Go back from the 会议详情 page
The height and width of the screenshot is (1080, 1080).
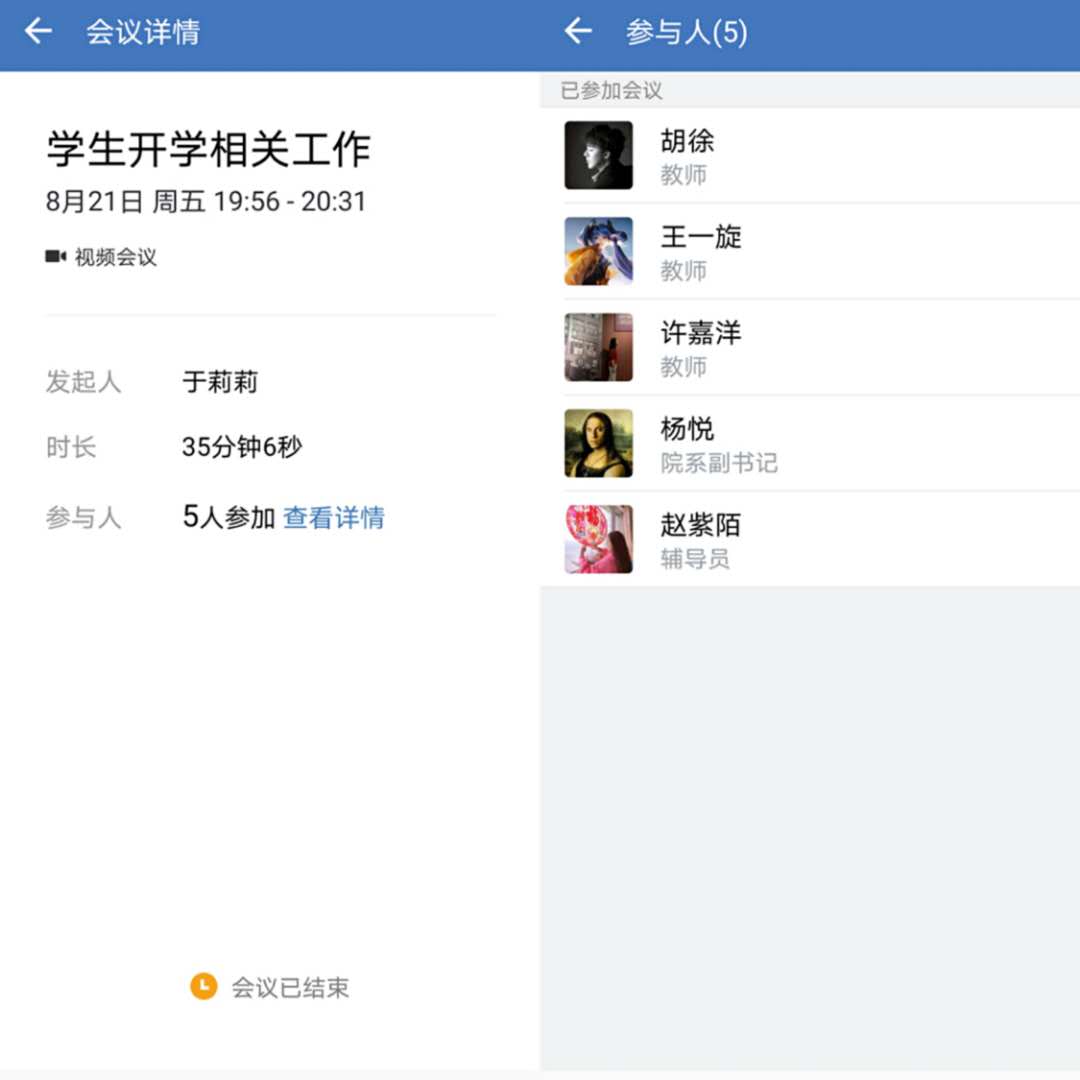pyautogui.click(x=38, y=32)
